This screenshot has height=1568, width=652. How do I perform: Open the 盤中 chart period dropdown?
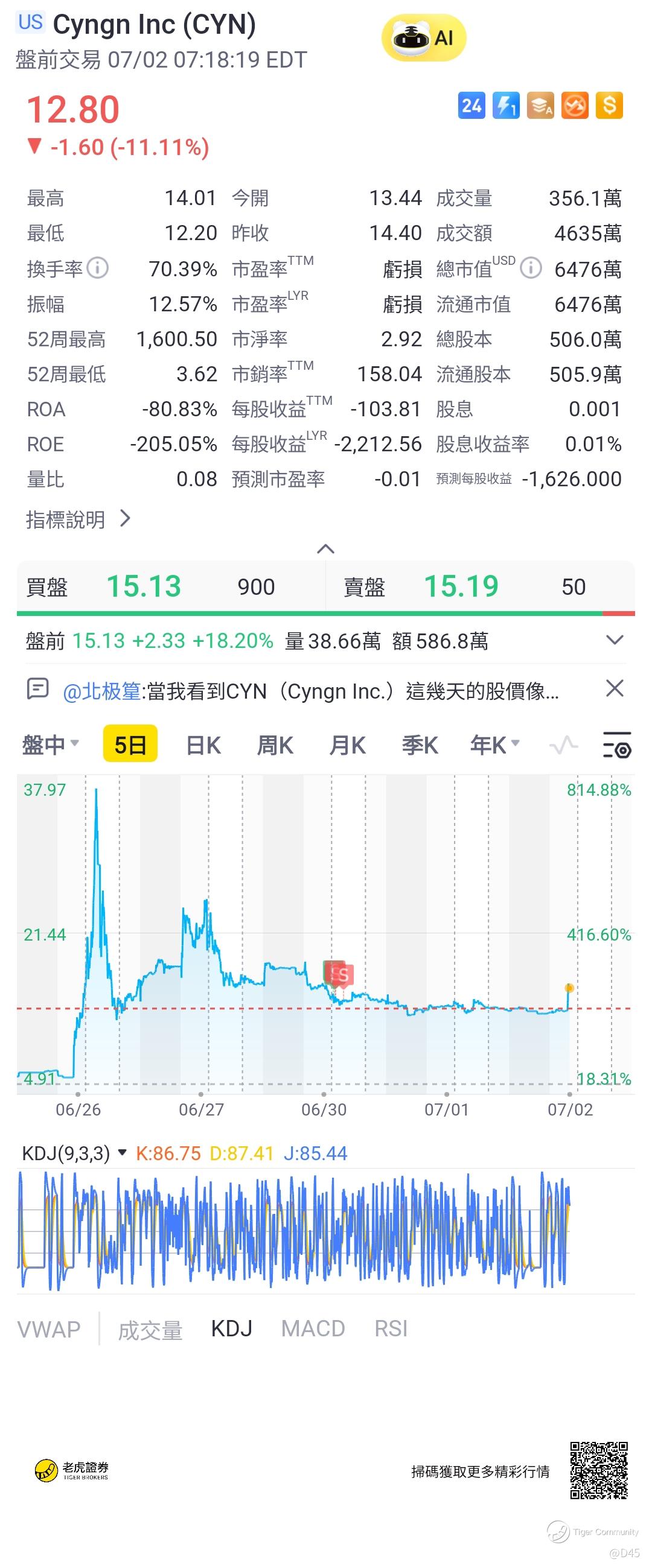[x=51, y=744]
